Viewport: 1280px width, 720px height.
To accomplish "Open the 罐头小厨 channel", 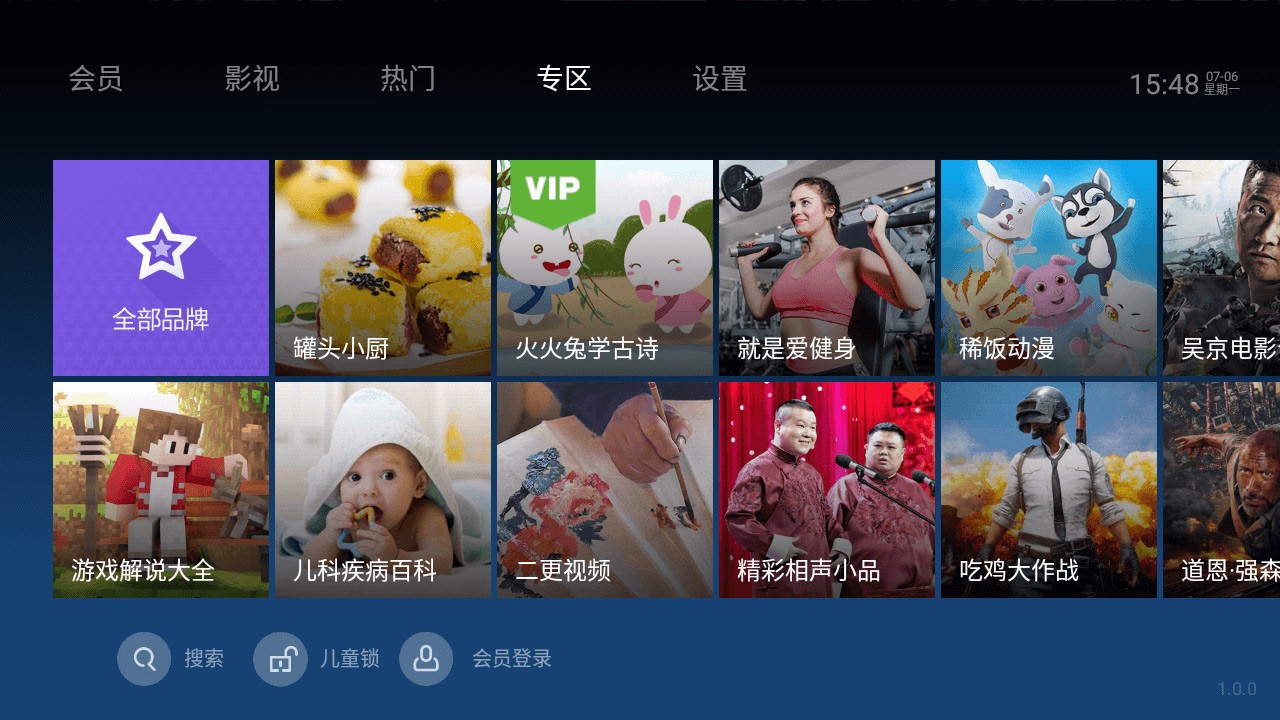I will click(x=383, y=268).
